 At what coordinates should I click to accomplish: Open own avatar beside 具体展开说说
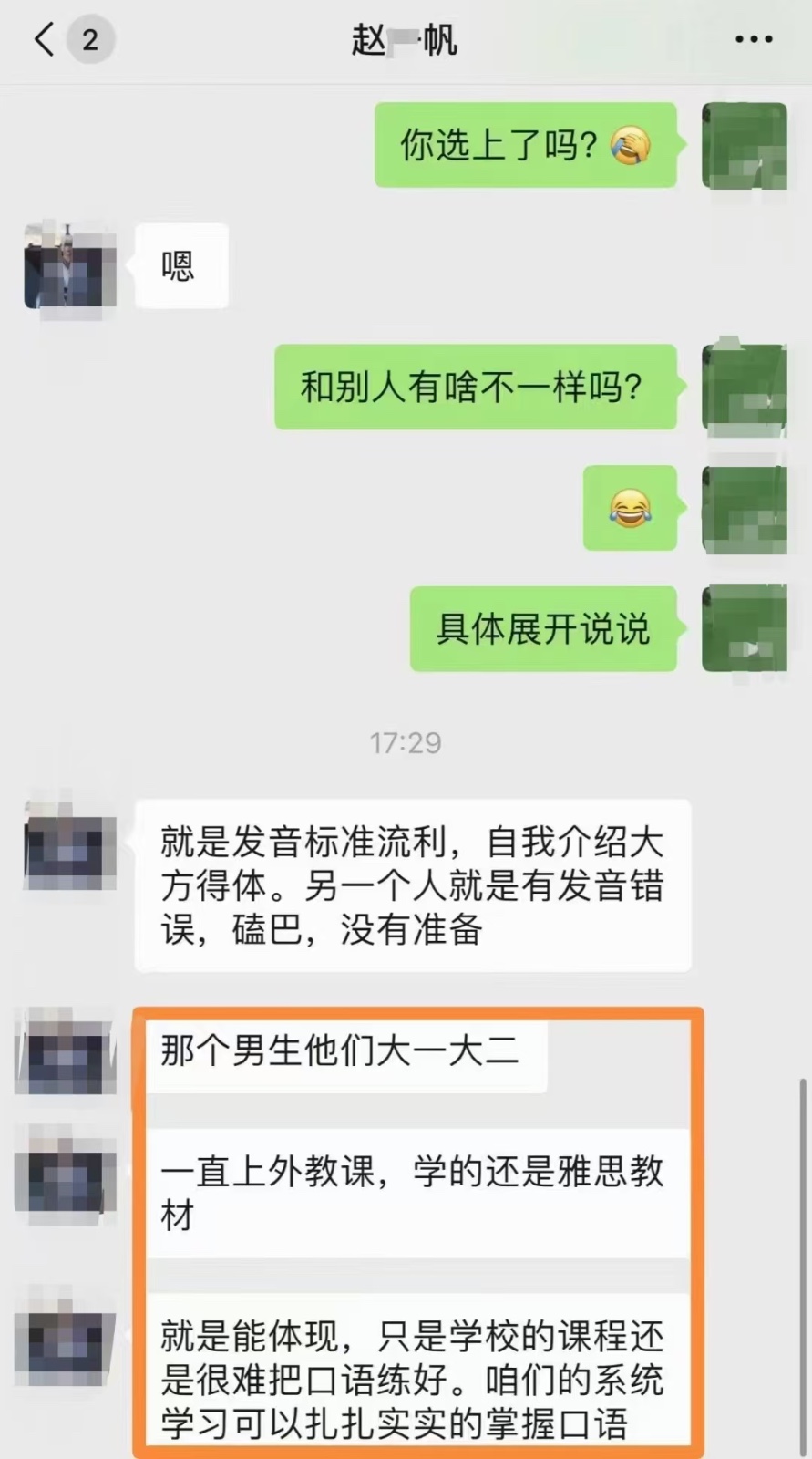(744, 629)
